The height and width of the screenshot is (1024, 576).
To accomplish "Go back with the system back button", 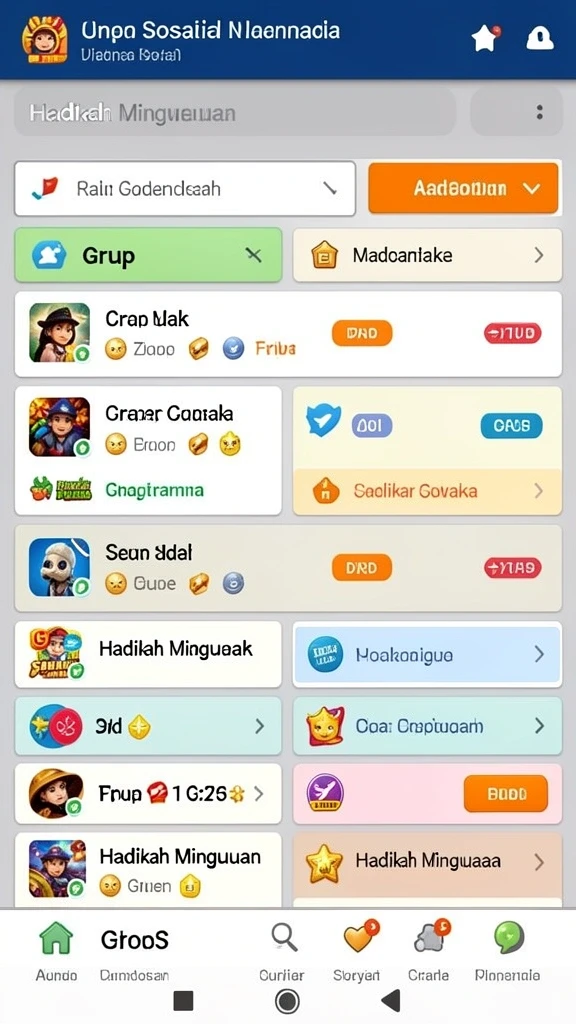I will (x=391, y=1000).
